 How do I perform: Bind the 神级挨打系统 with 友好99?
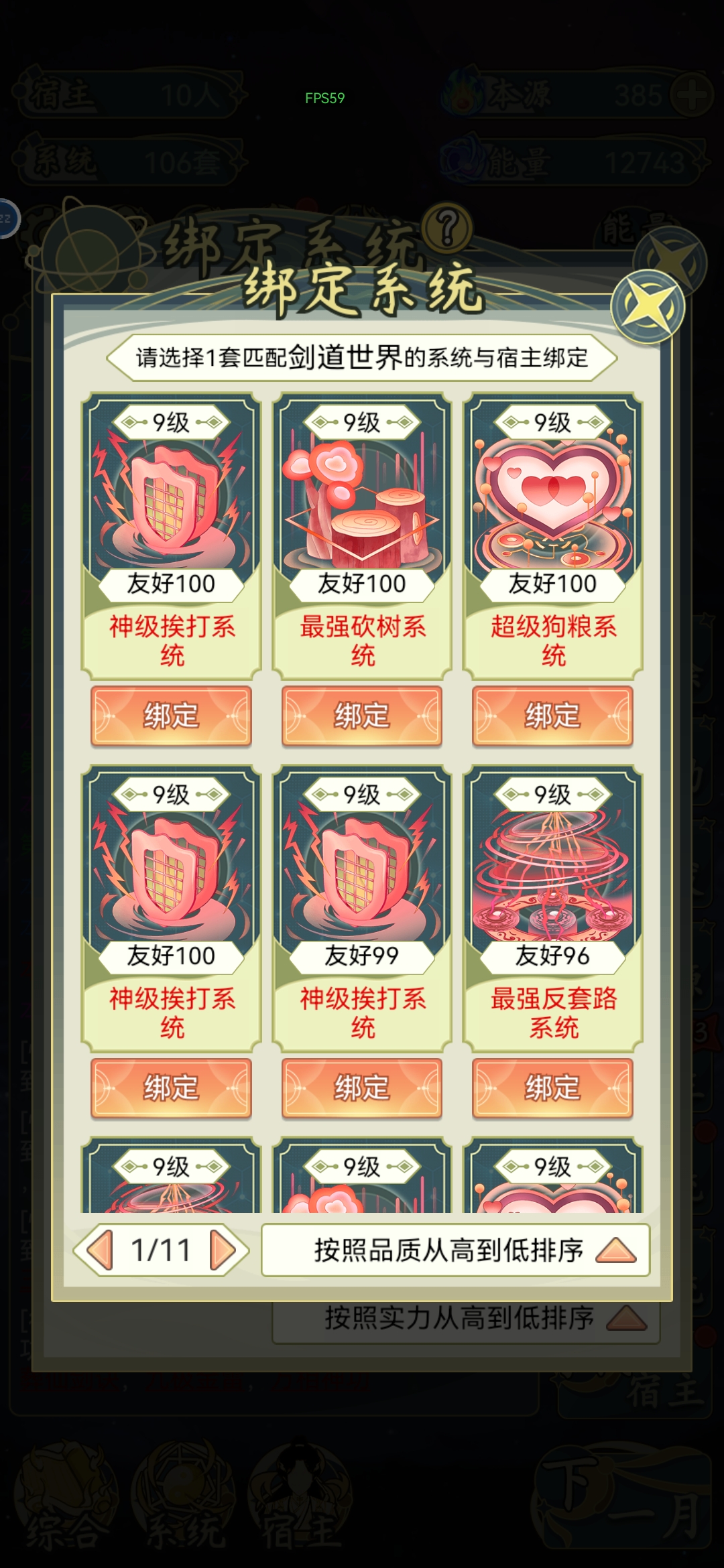coord(361,1088)
